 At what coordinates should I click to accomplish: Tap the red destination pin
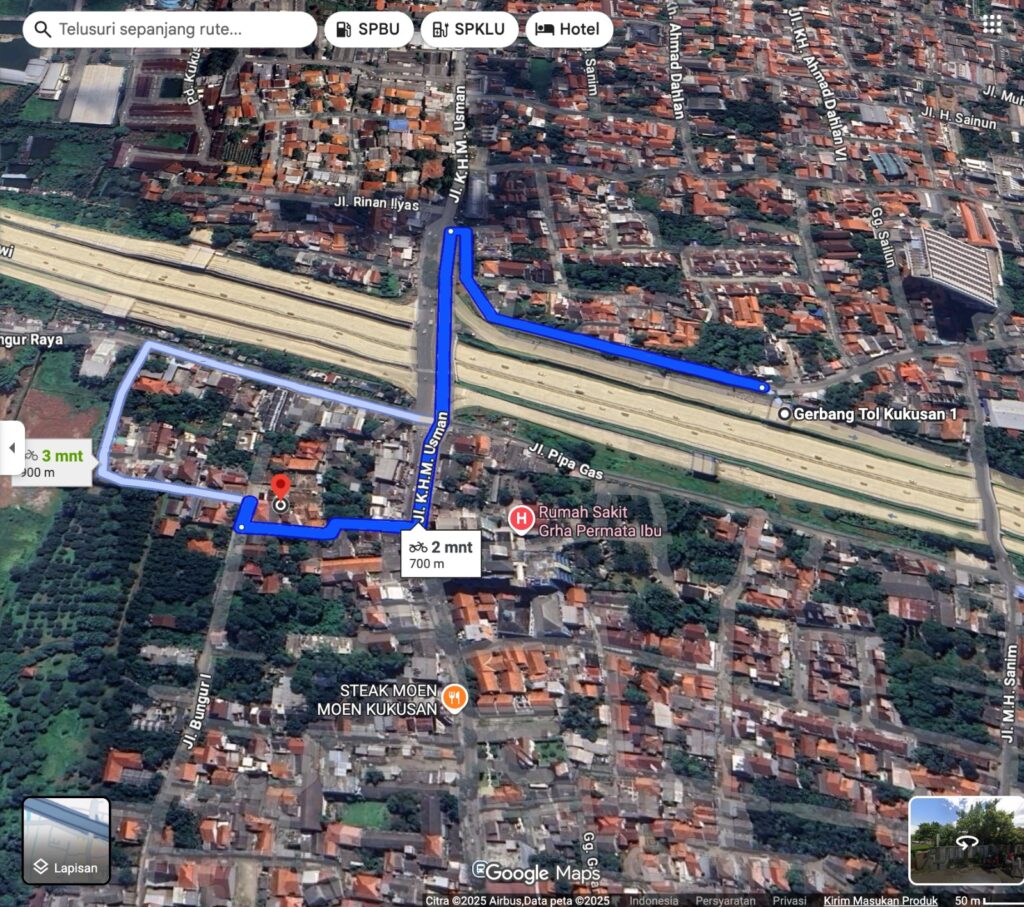pos(280,488)
